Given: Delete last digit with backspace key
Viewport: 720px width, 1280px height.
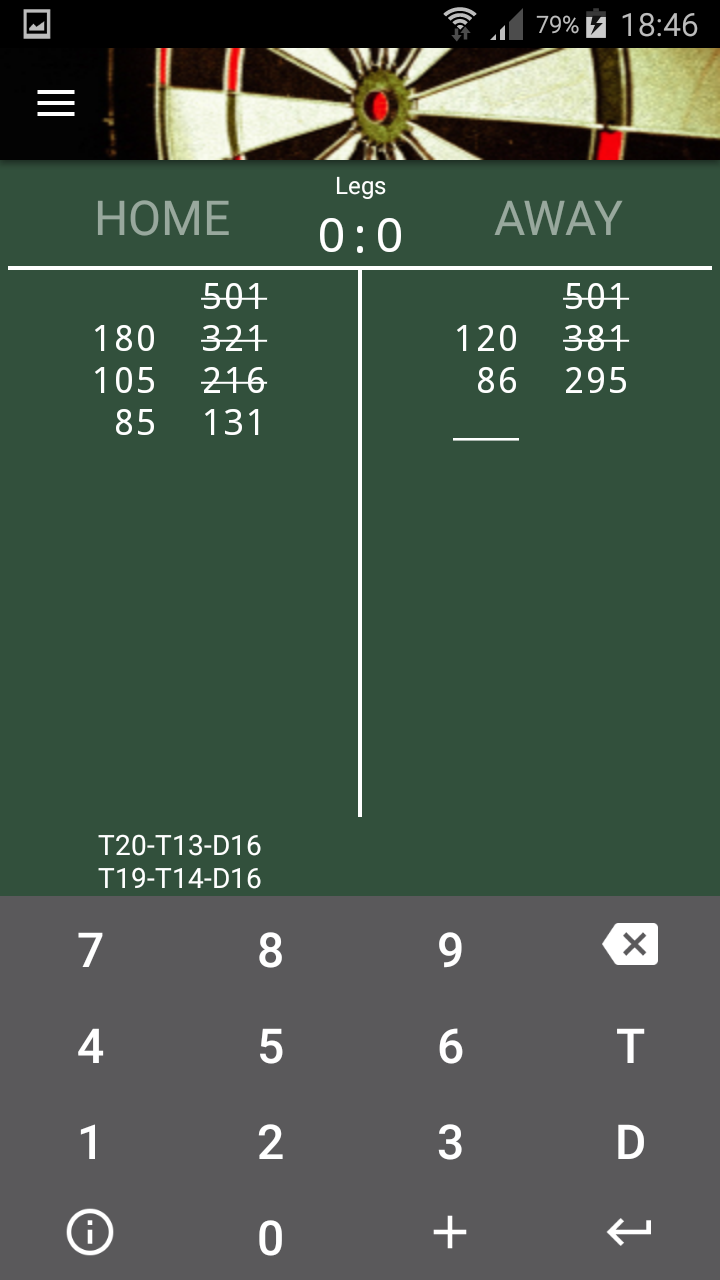Looking at the screenshot, I should tap(630, 944).
